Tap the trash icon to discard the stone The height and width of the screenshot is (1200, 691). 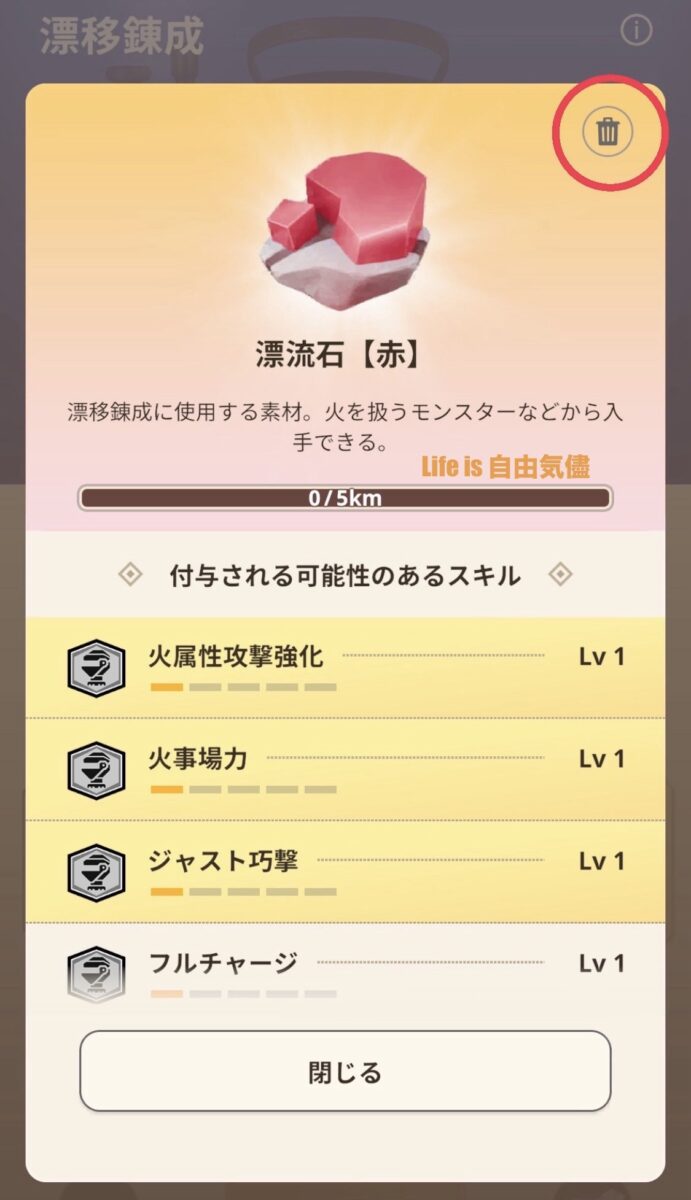(x=608, y=131)
